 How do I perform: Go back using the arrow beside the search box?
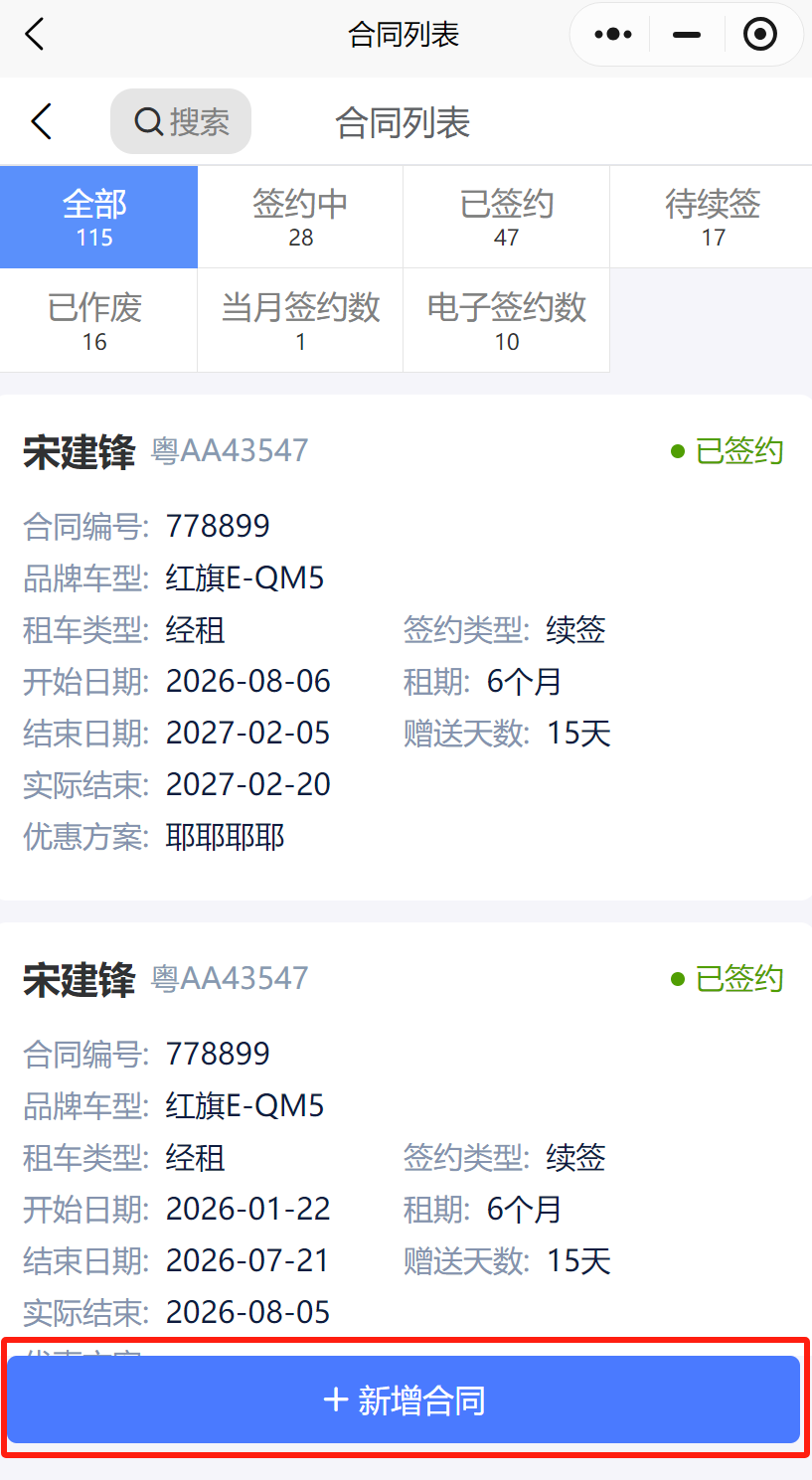click(41, 122)
